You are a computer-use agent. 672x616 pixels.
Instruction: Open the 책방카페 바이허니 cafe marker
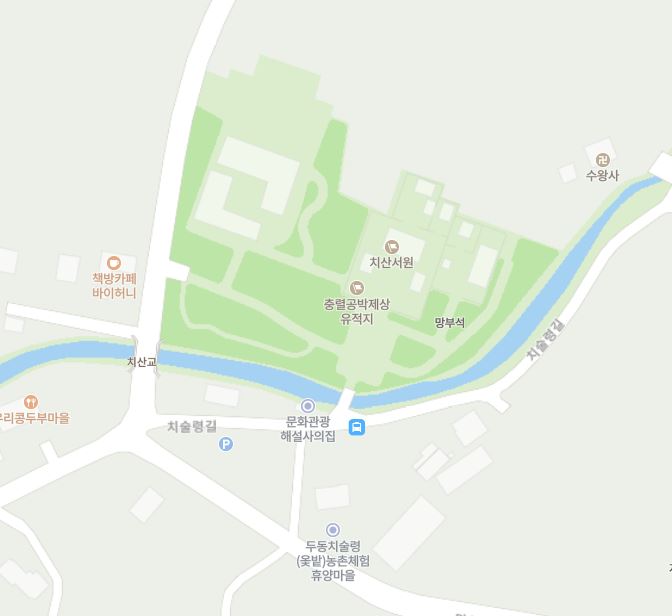[x=113, y=262]
